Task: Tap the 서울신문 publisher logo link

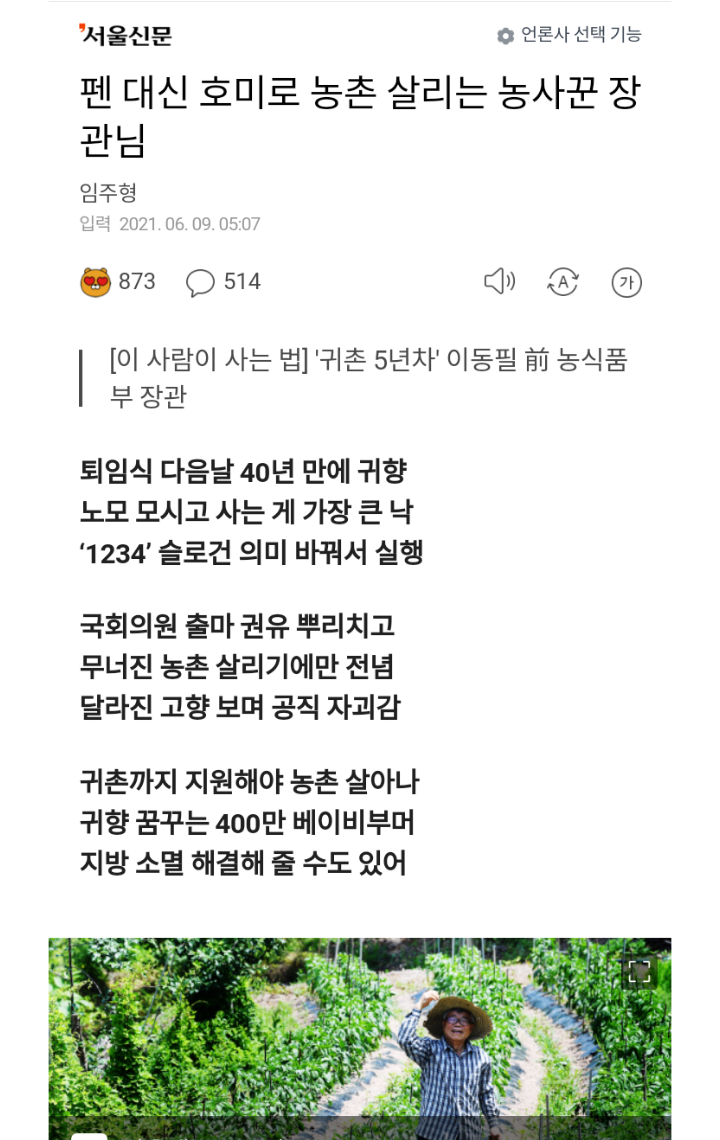Action: (126, 35)
